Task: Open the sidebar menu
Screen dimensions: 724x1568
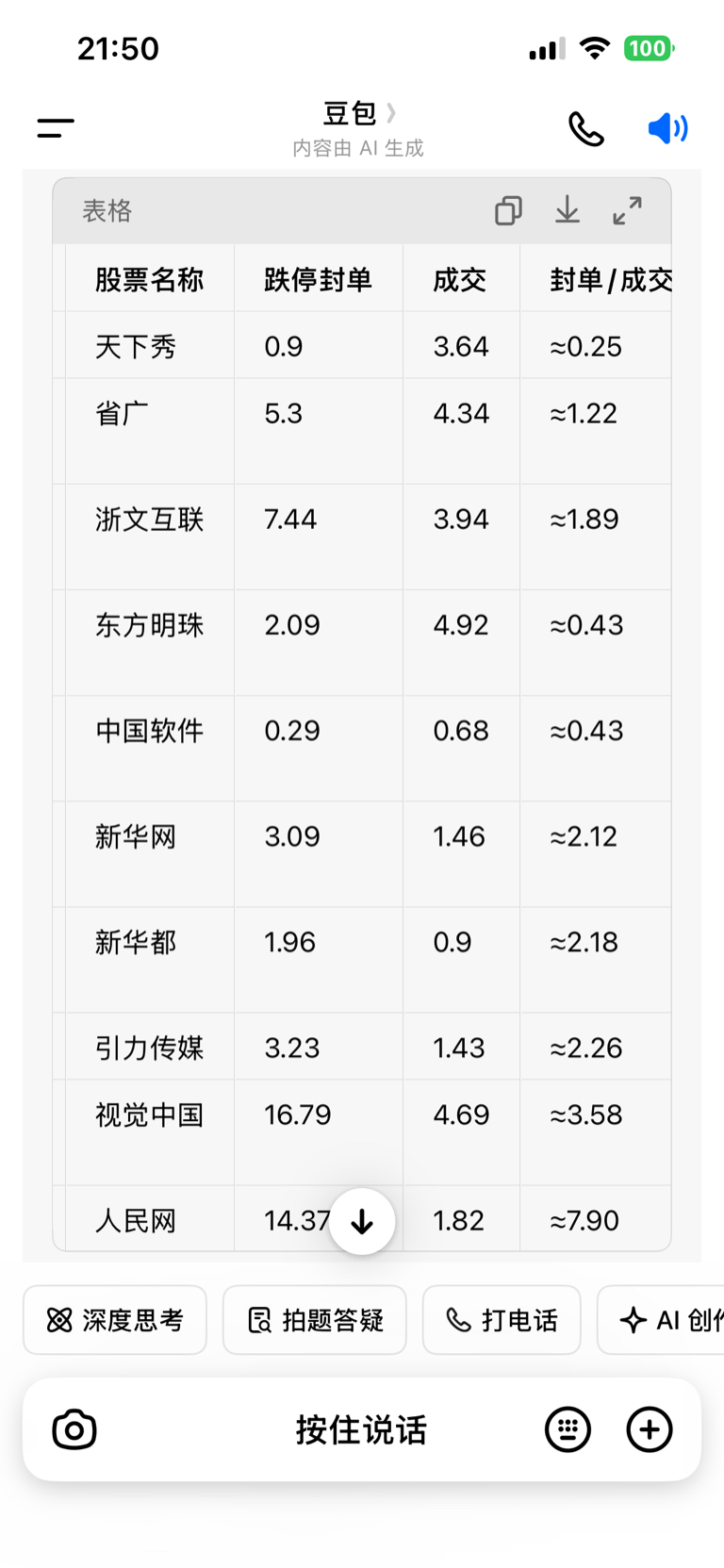Action: click(x=54, y=127)
